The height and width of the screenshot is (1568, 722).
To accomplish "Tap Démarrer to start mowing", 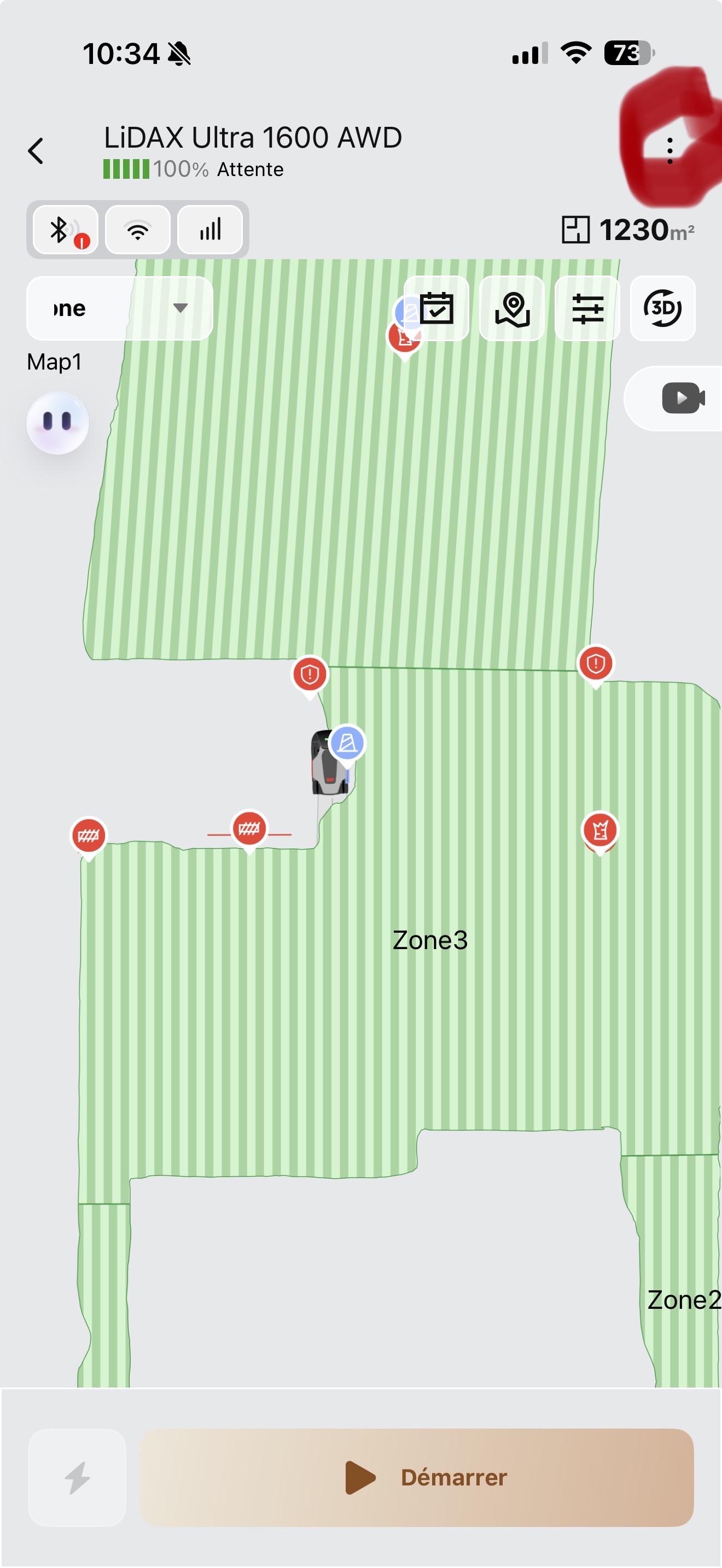I will 416,1477.
